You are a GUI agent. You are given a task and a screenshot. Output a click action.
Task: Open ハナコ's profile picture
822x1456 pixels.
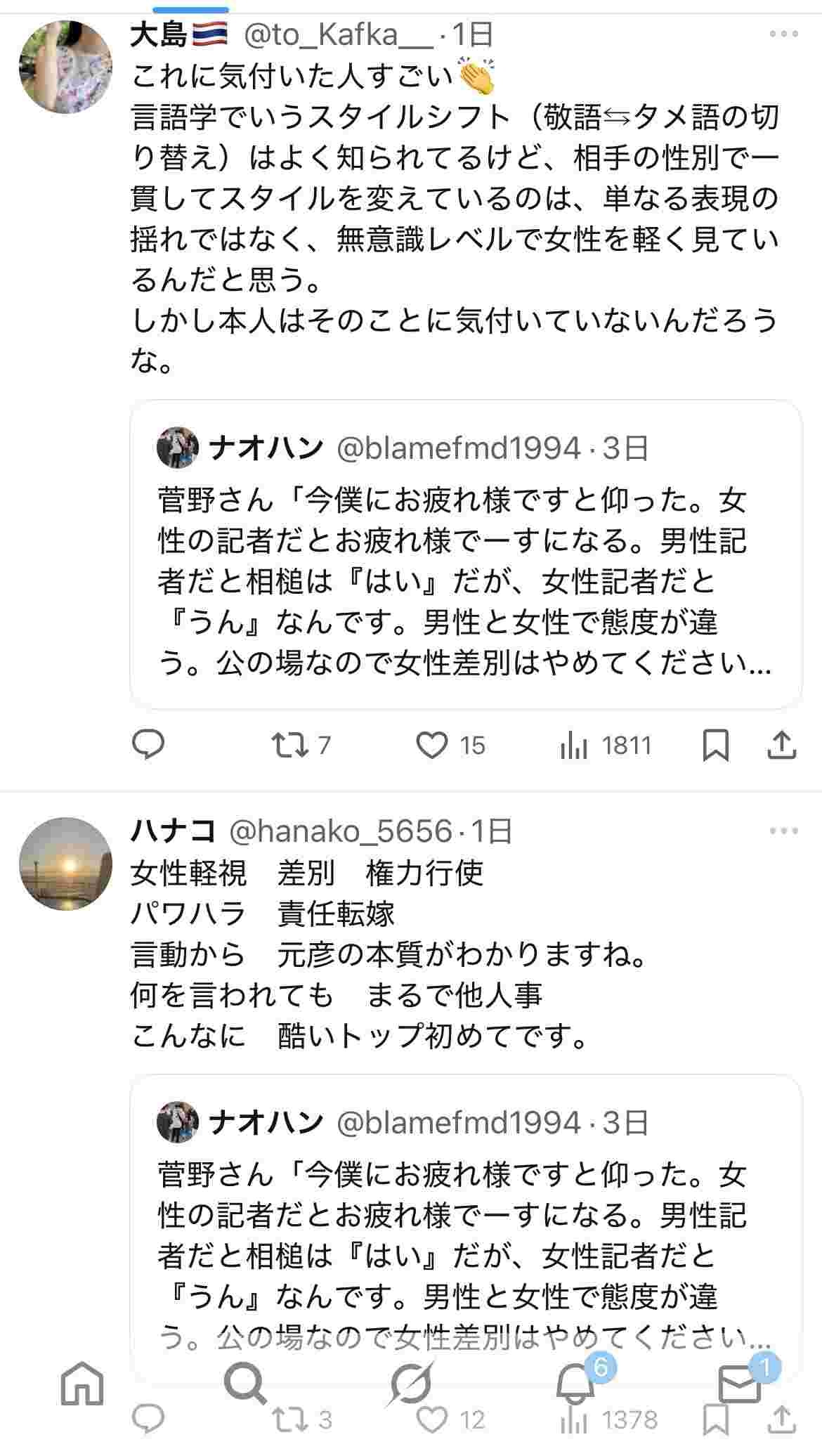pos(65,864)
